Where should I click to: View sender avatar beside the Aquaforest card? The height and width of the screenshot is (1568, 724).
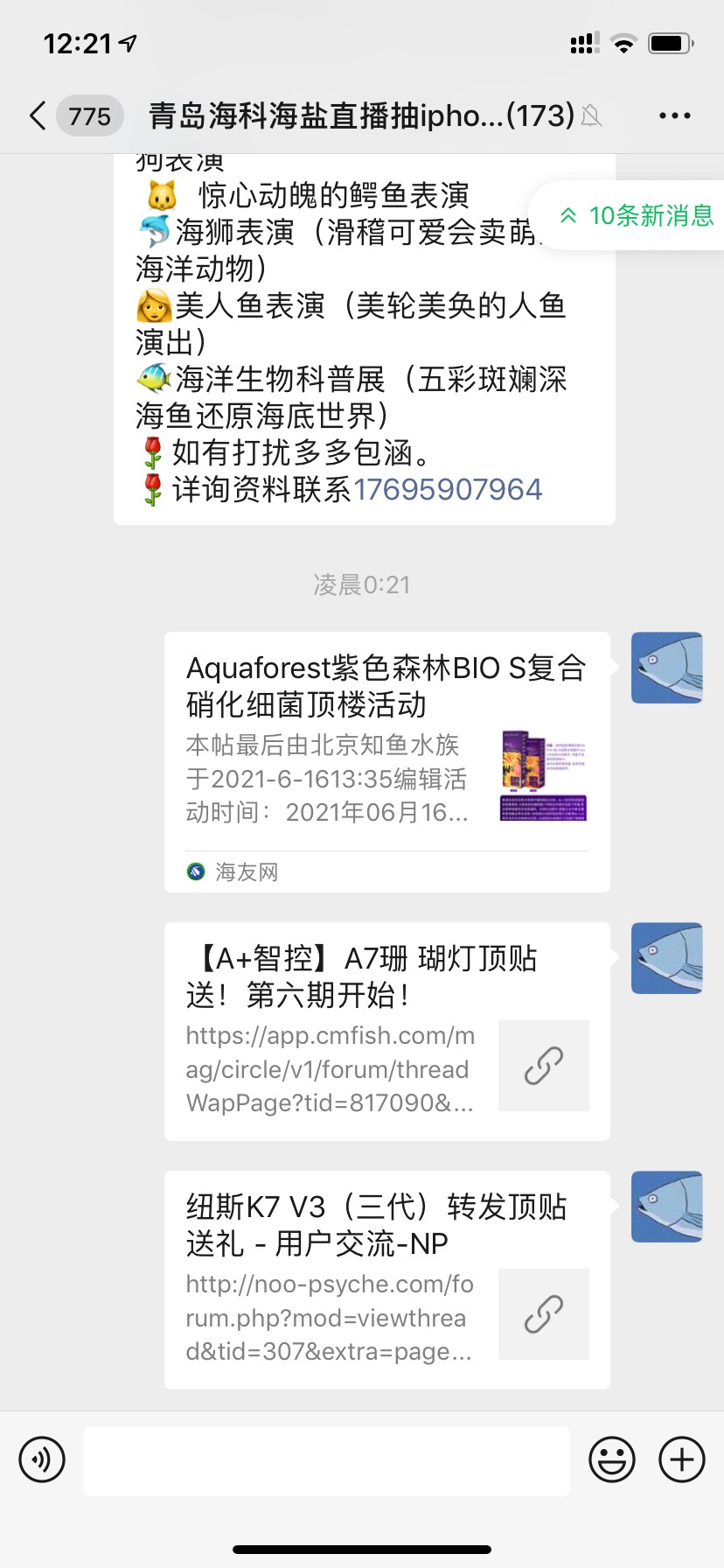pos(666,668)
